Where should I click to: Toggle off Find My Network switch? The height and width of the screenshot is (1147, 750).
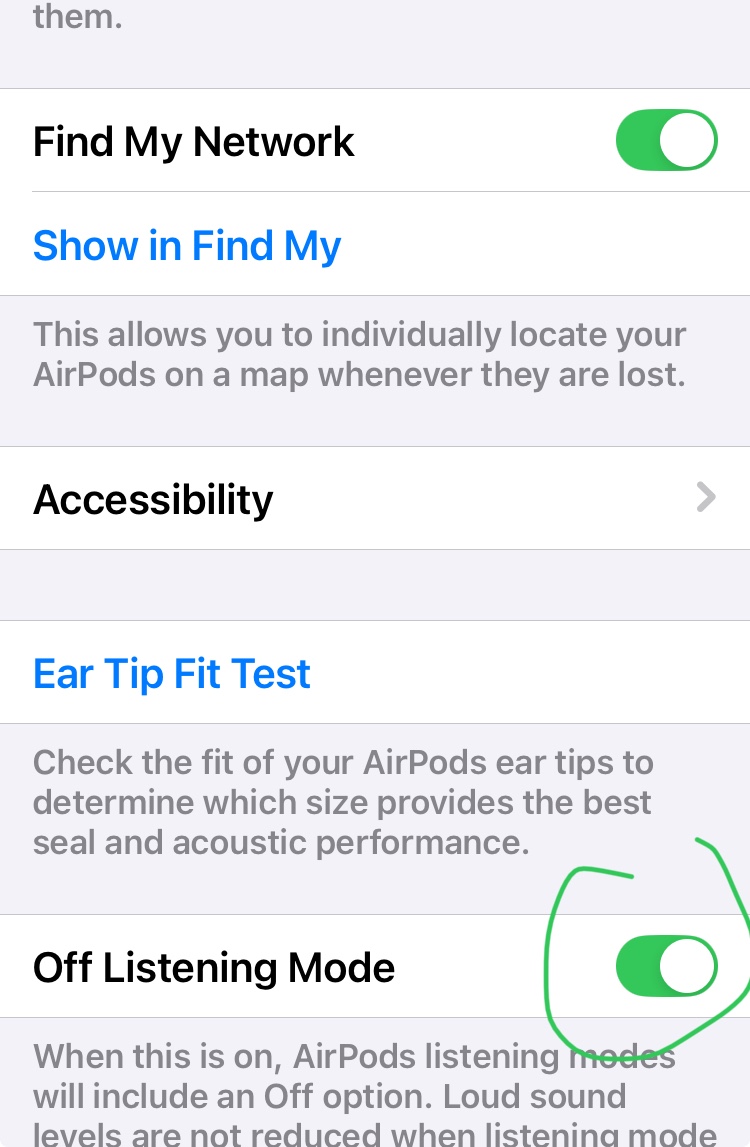[666, 141]
